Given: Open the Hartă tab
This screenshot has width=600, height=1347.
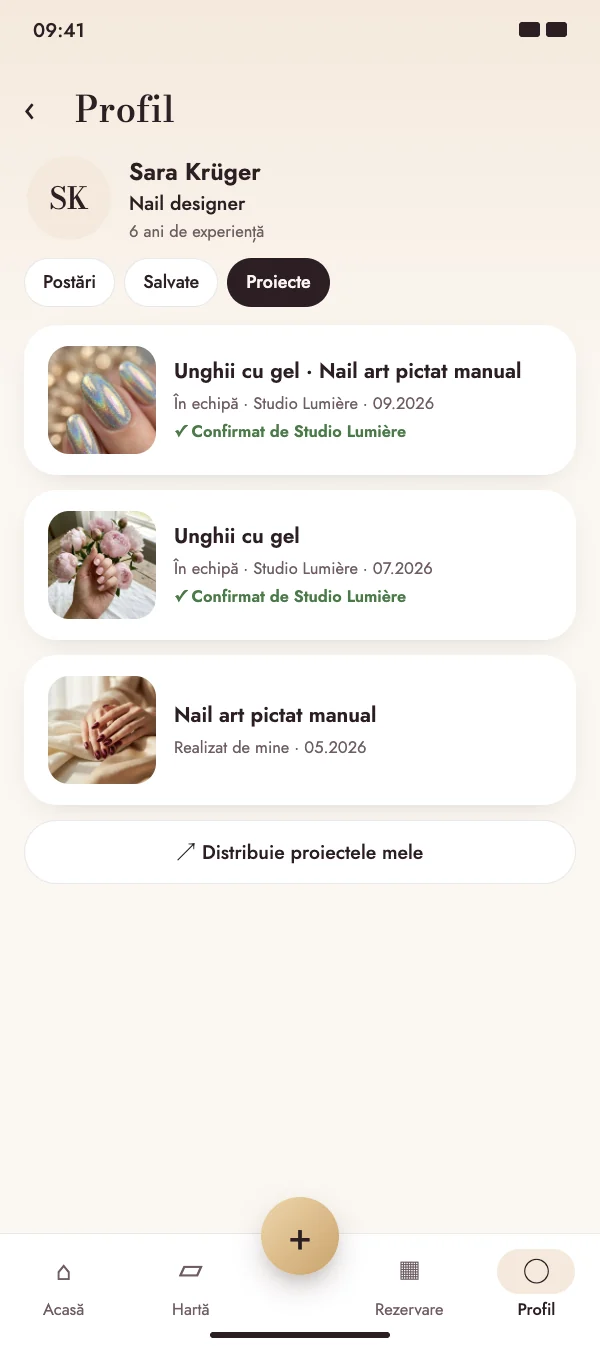Looking at the screenshot, I should 190,1286.
